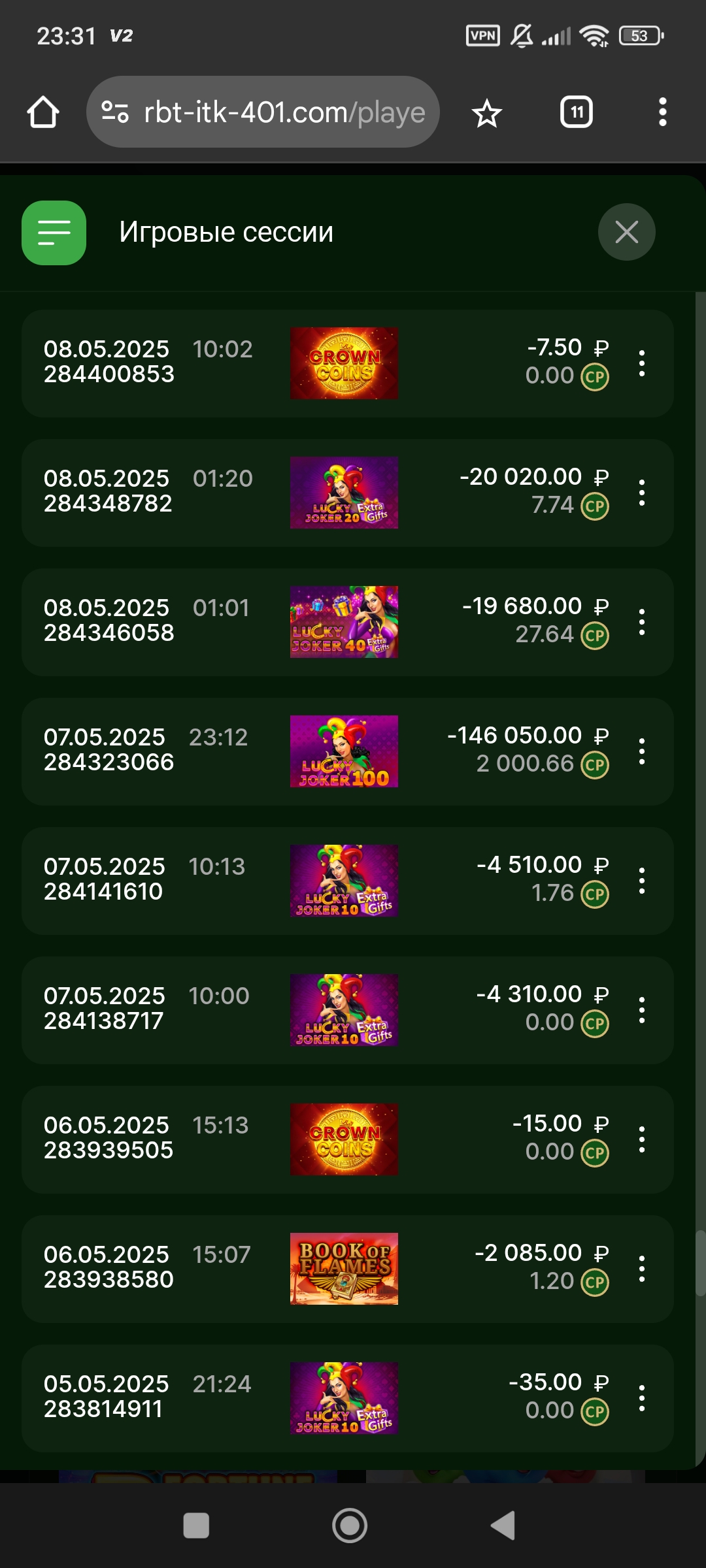Viewport: 706px width, 1568px height.
Task: Tap the Lucky Joker 40 game thumbnail
Action: point(344,622)
